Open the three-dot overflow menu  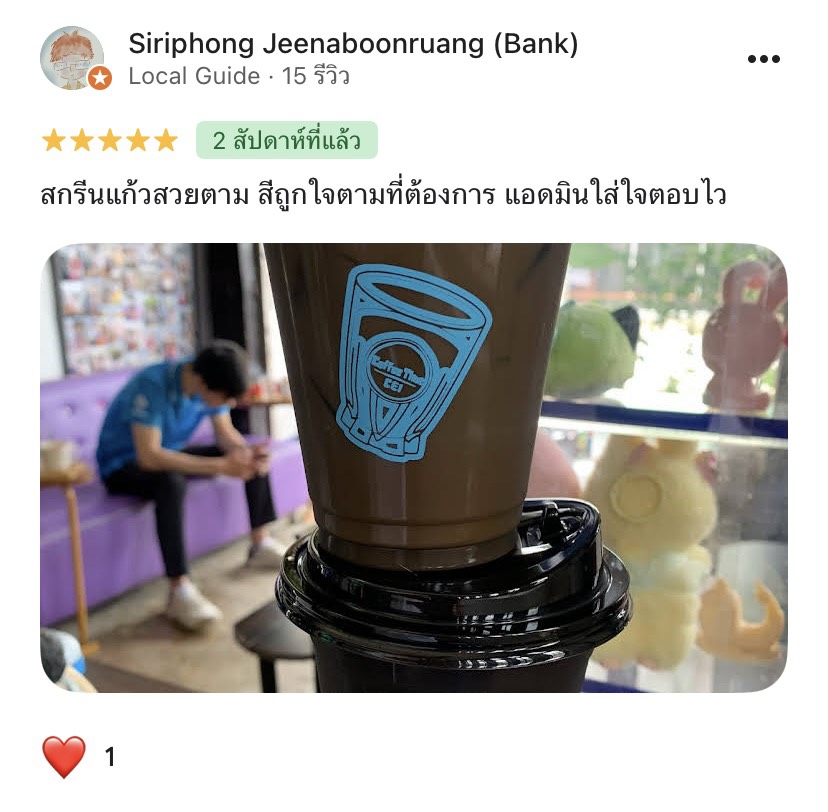click(x=763, y=60)
